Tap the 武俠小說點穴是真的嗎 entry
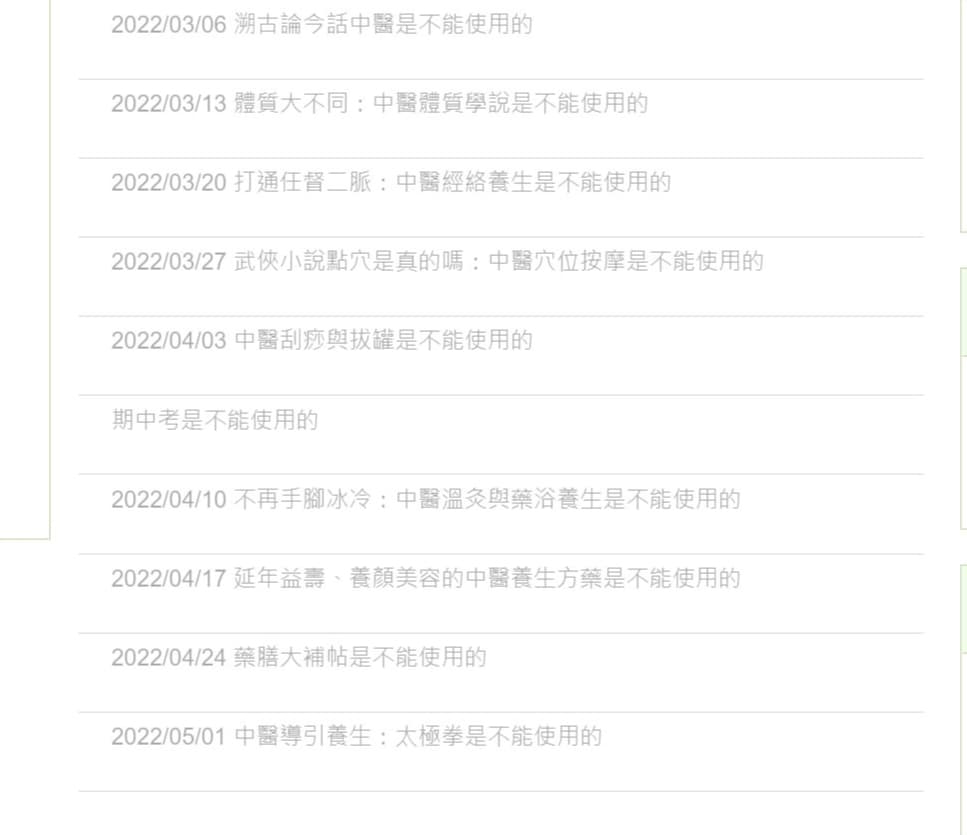Viewport: 967px width, 835px height. pos(437,262)
